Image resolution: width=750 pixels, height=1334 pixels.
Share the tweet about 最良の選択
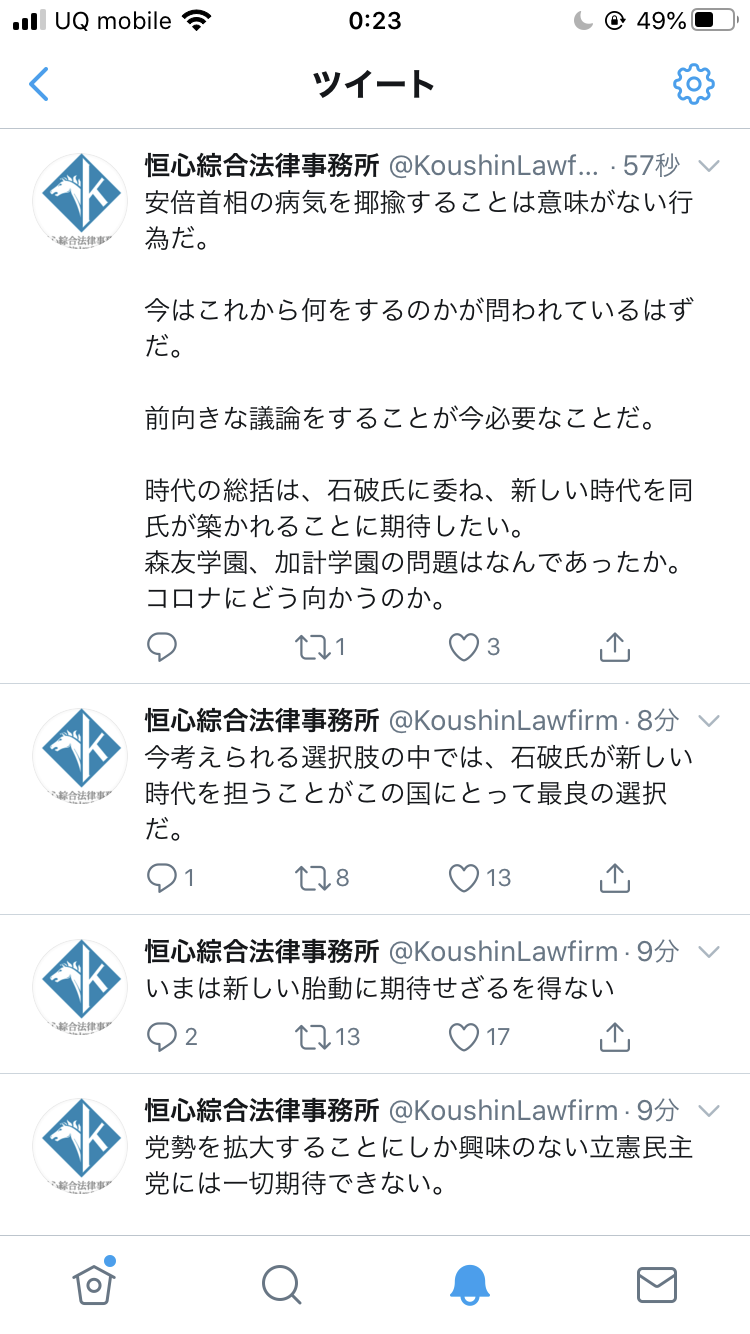tap(614, 878)
